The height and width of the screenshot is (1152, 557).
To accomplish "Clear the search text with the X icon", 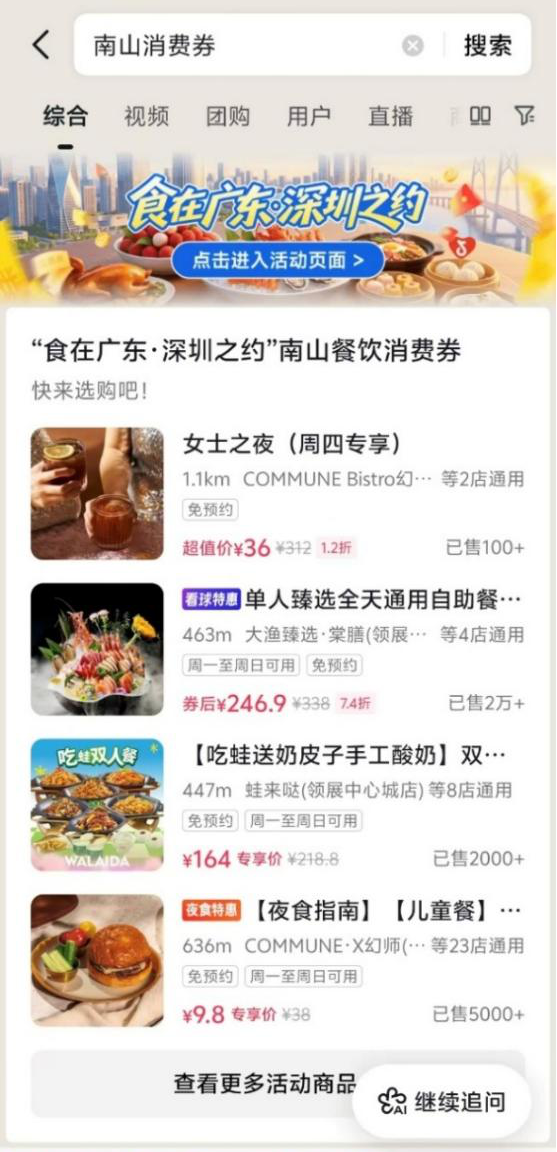I will click(x=413, y=46).
